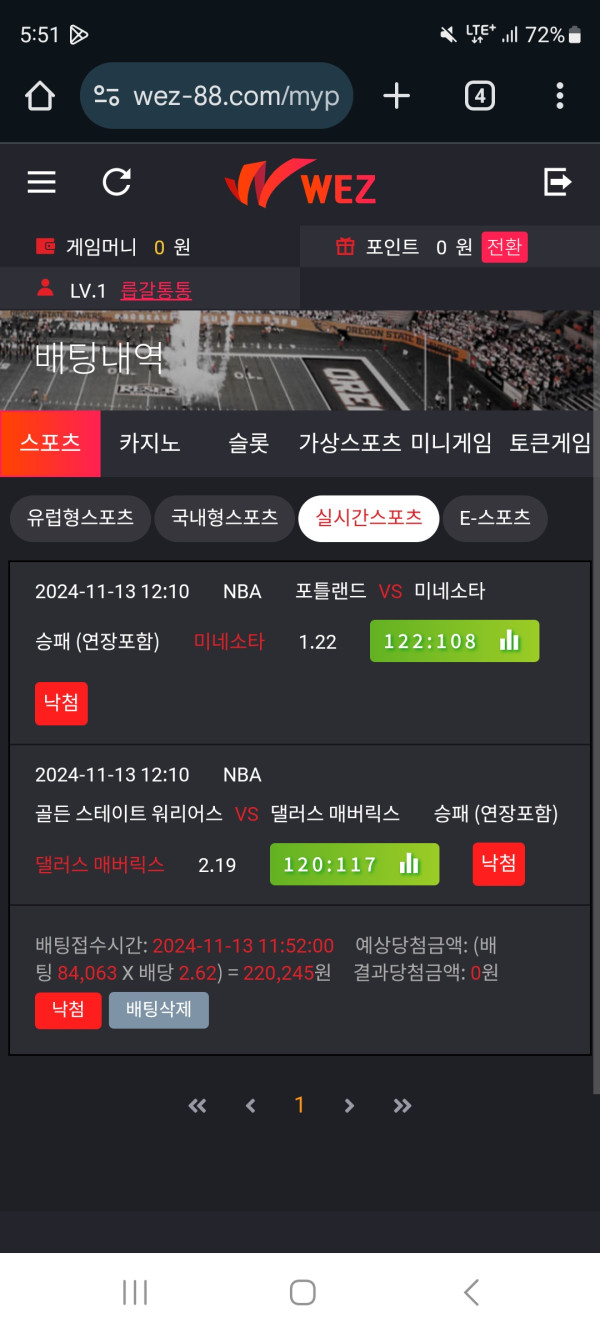Tap the refresh icon in the header

117,182
